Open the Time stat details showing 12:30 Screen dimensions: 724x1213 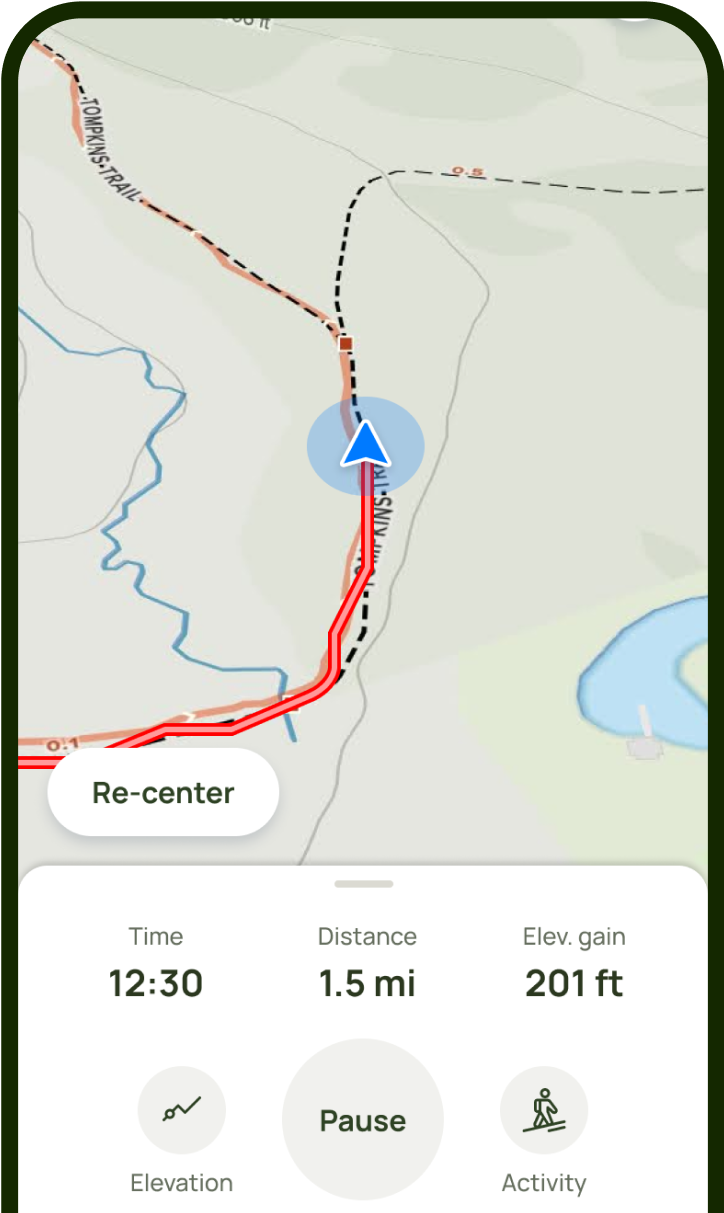point(156,962)
